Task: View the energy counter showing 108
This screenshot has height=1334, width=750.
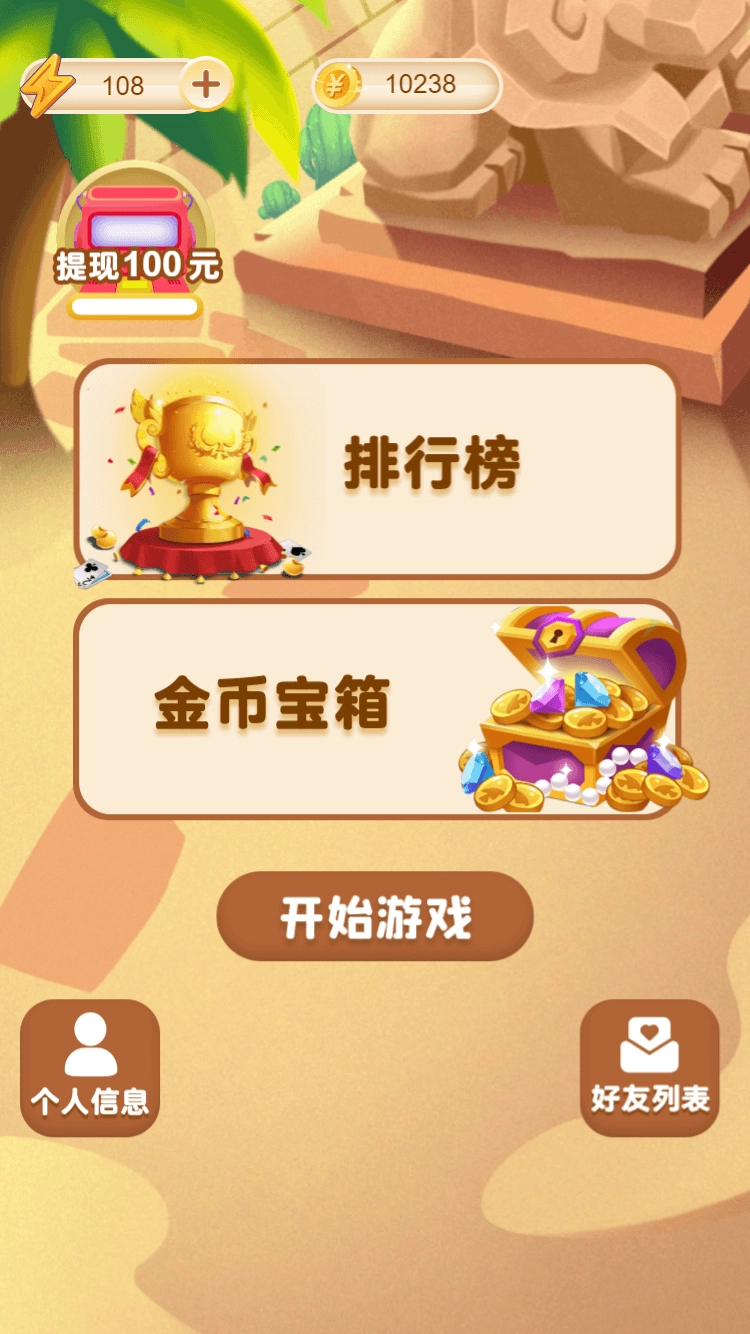Action: click(x=123, y=85)
